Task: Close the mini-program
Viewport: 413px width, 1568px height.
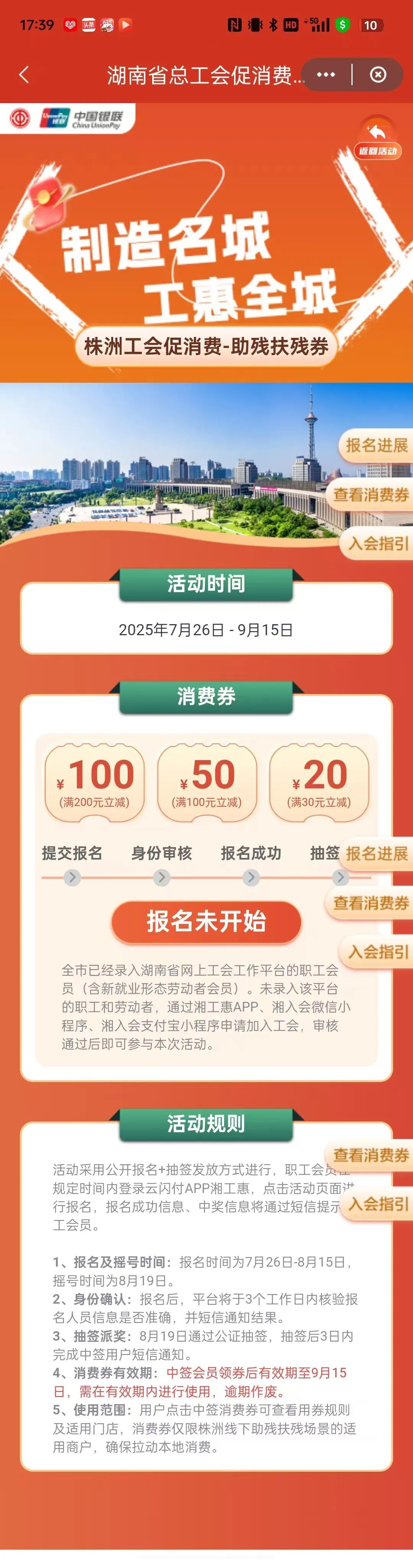Action: 378,75
